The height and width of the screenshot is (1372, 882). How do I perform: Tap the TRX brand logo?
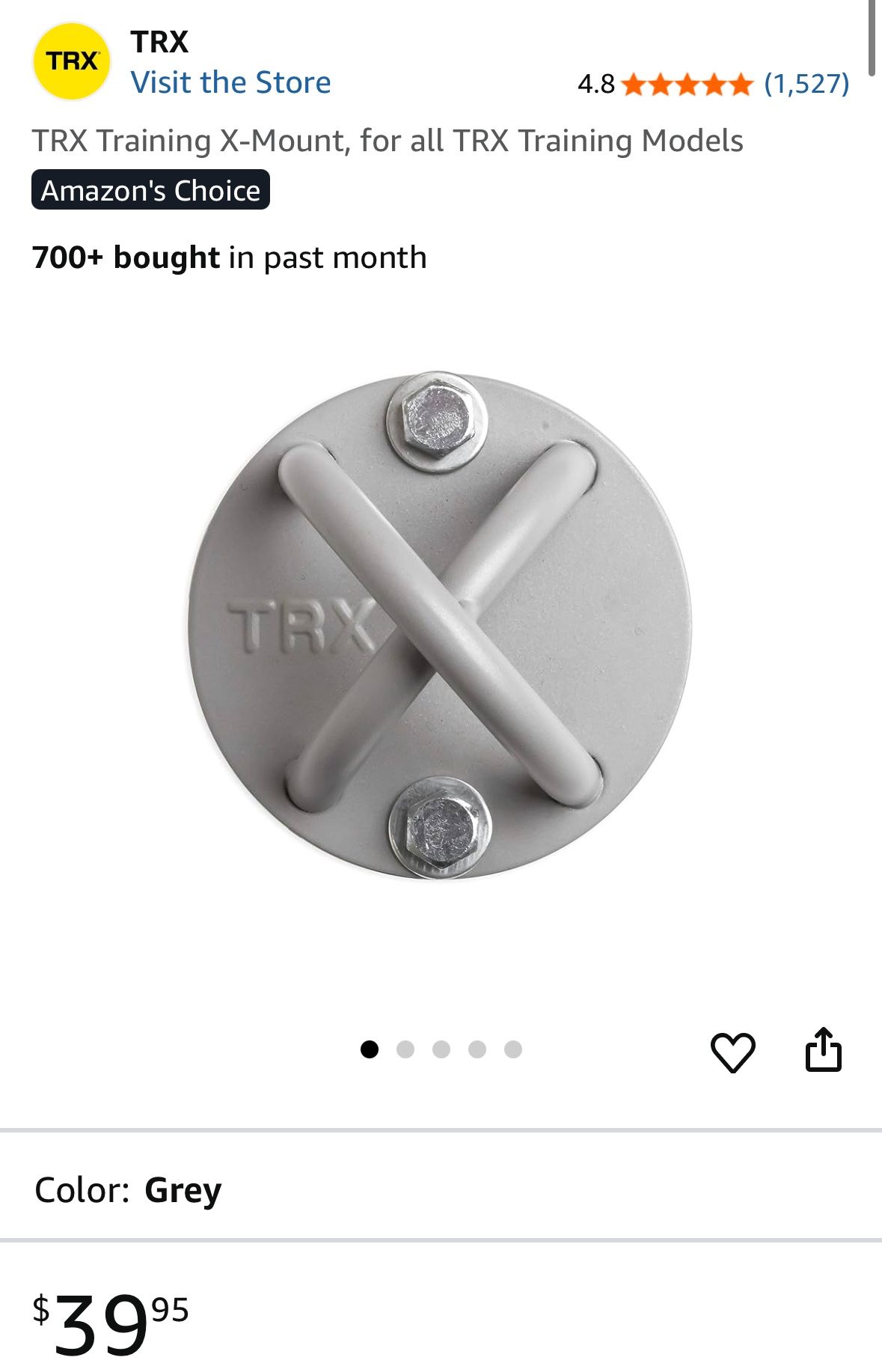point(72,61)
